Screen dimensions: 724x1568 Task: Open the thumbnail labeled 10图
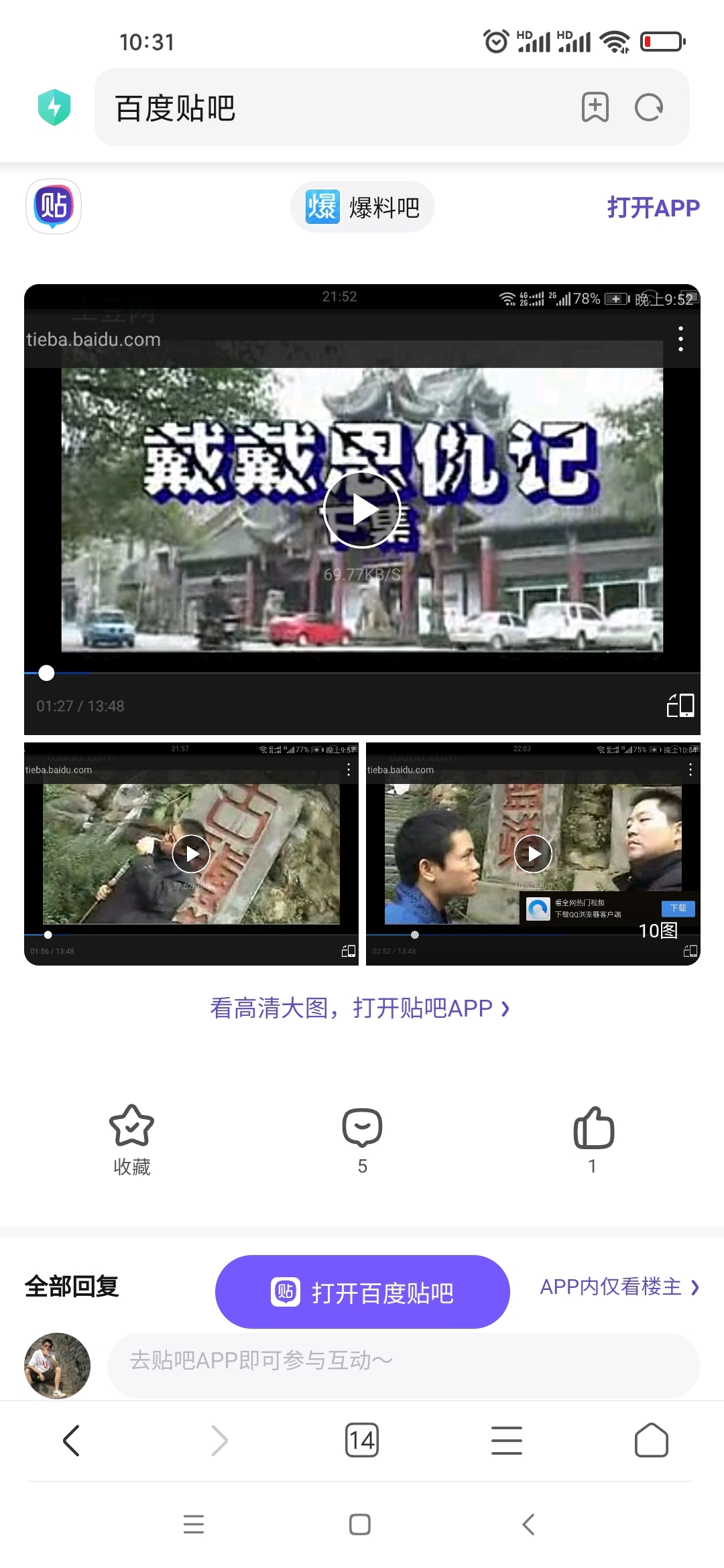pyautogui.click(x=533, y=854)
